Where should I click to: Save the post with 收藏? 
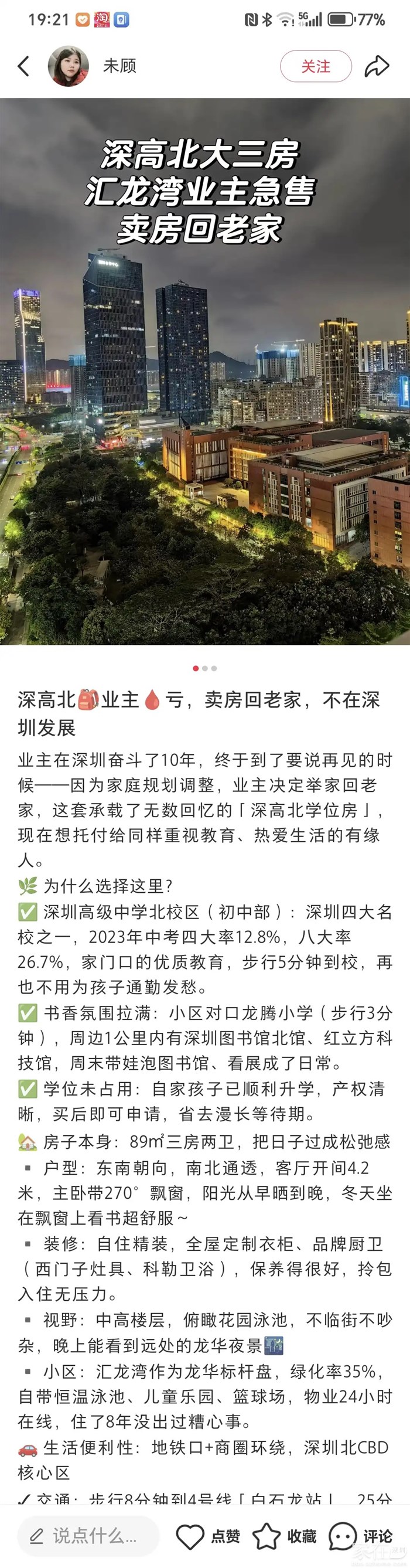[285, 1536]
